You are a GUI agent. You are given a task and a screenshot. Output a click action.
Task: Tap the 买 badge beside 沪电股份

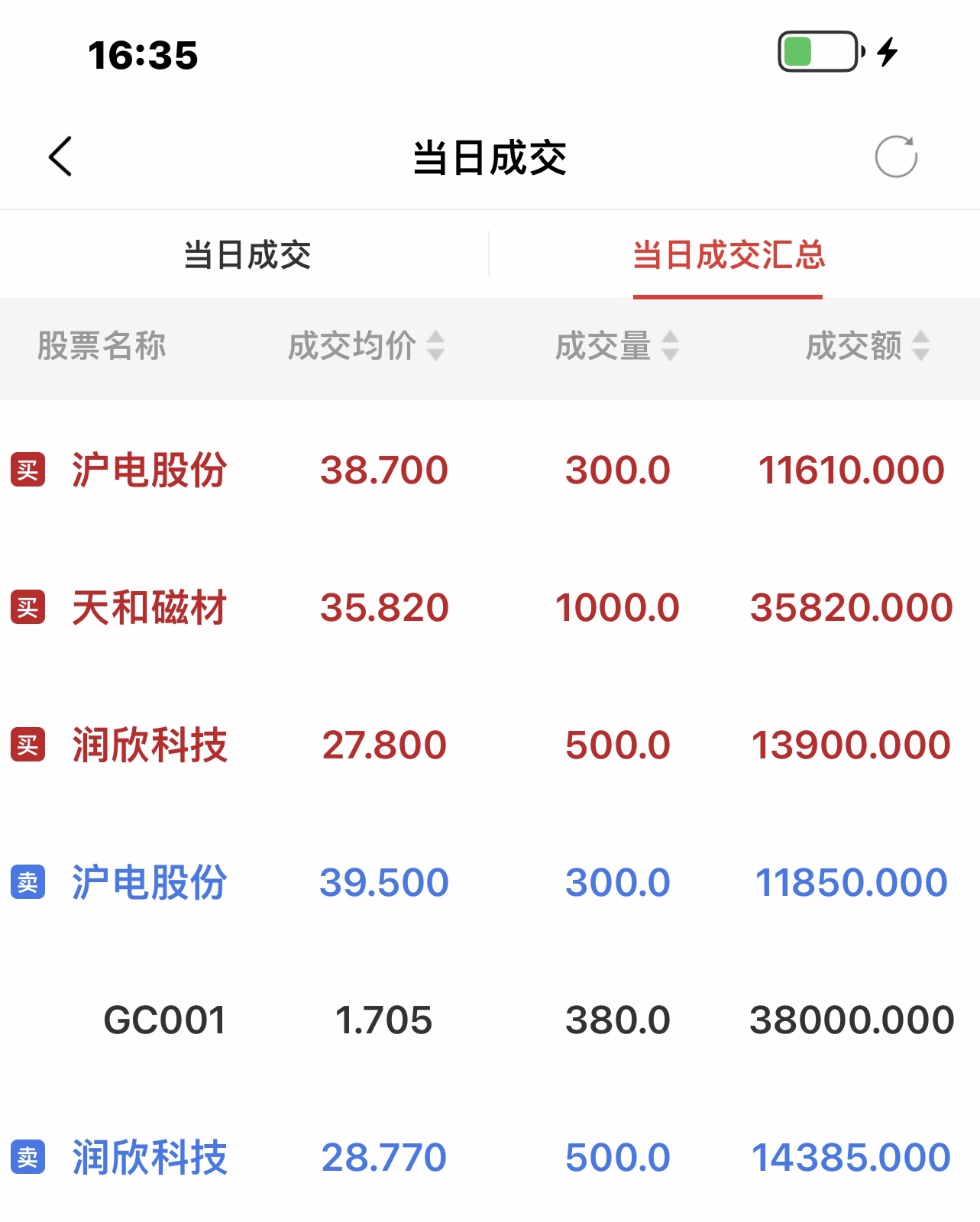(x=27, y=470)
